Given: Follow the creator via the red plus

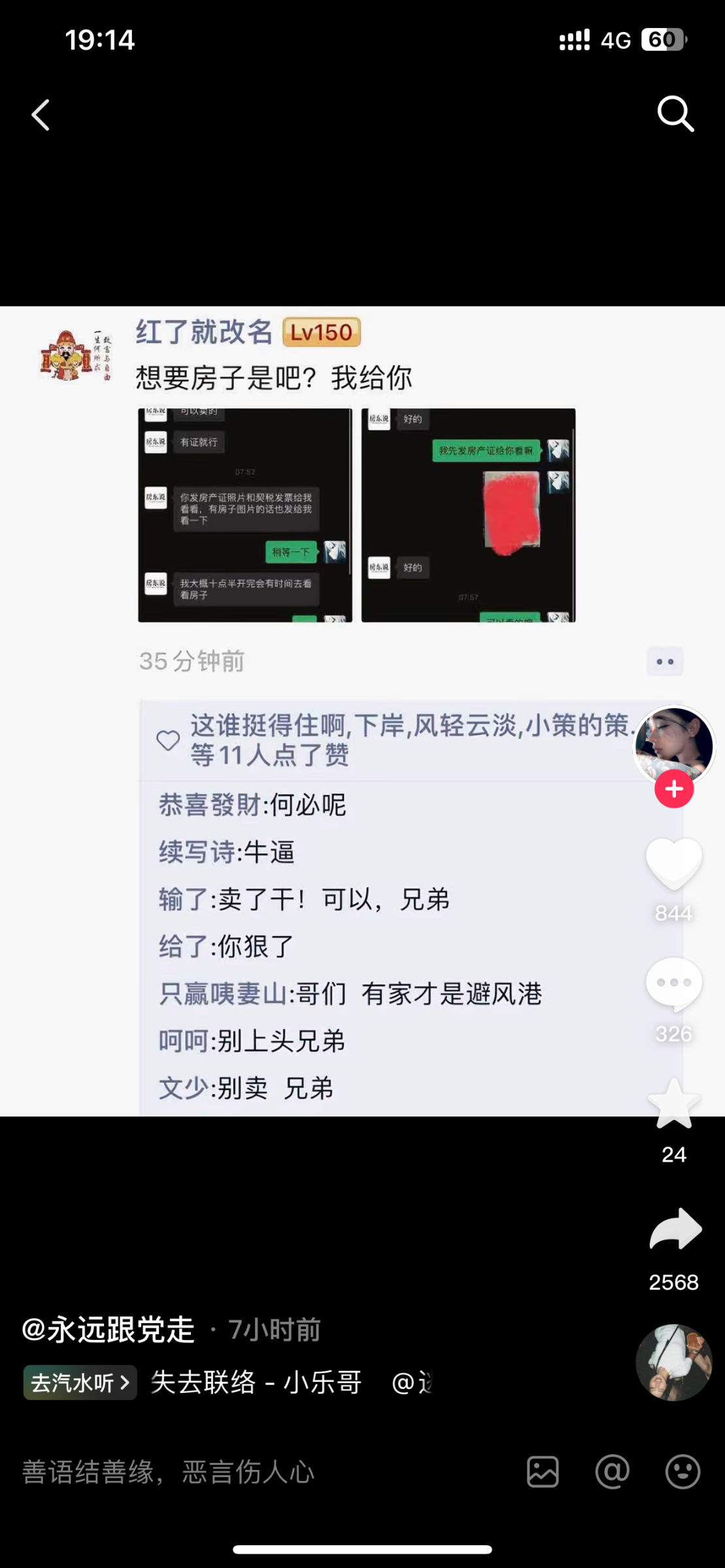Looking at the screenshot, I should [x=674, y=789].
